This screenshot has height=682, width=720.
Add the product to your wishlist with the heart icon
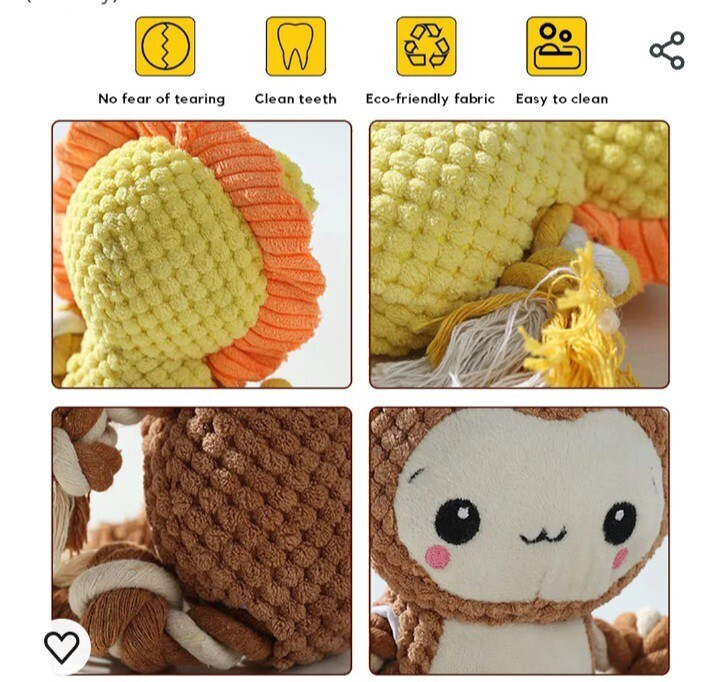tap(62, 647)
